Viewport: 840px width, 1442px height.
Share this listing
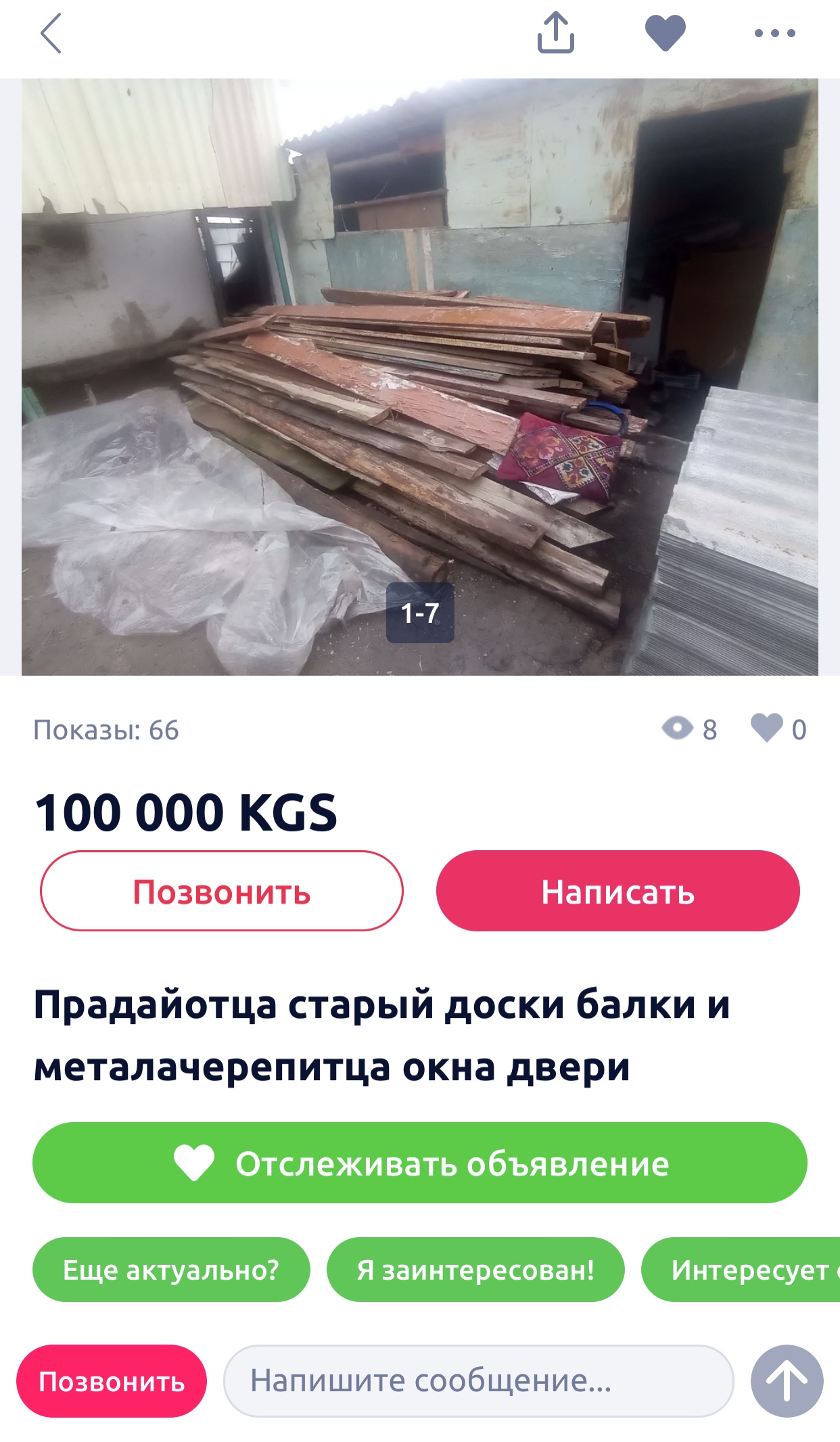pyautogui.click(x=556, y=32)
